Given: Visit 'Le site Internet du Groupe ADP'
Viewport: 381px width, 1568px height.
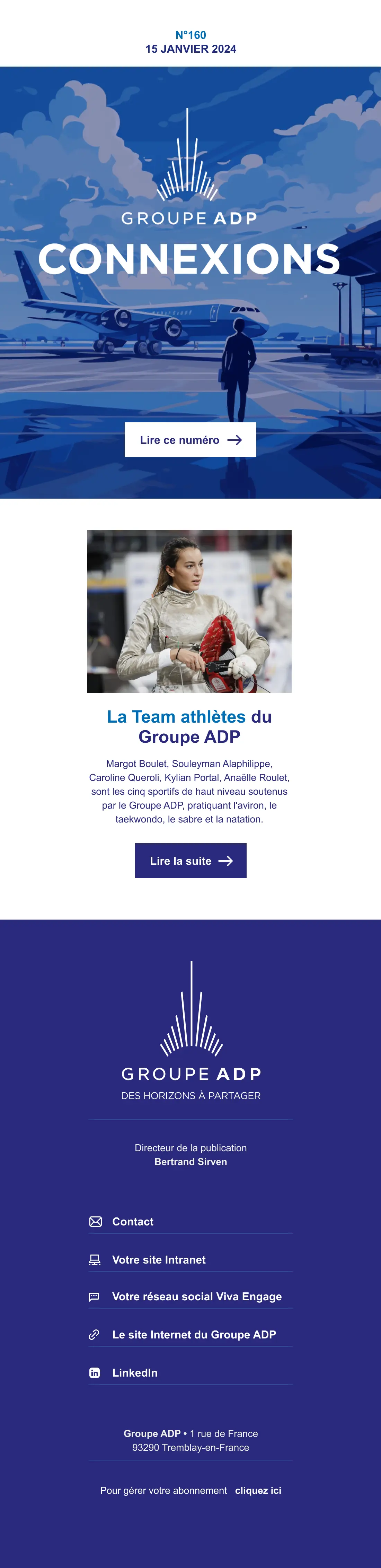Looking at the screenshot, I should point(194,1334).
